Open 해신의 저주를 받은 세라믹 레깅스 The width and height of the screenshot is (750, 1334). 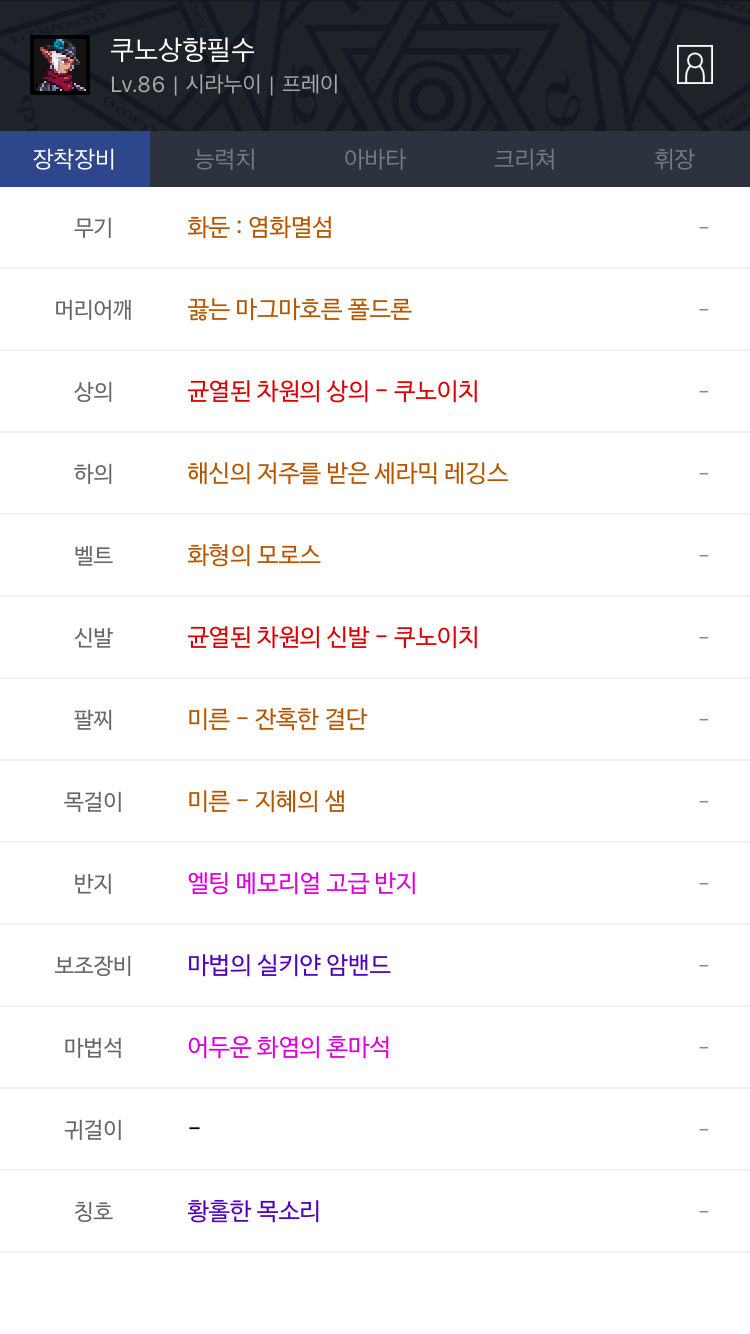[x=348, y=473]
